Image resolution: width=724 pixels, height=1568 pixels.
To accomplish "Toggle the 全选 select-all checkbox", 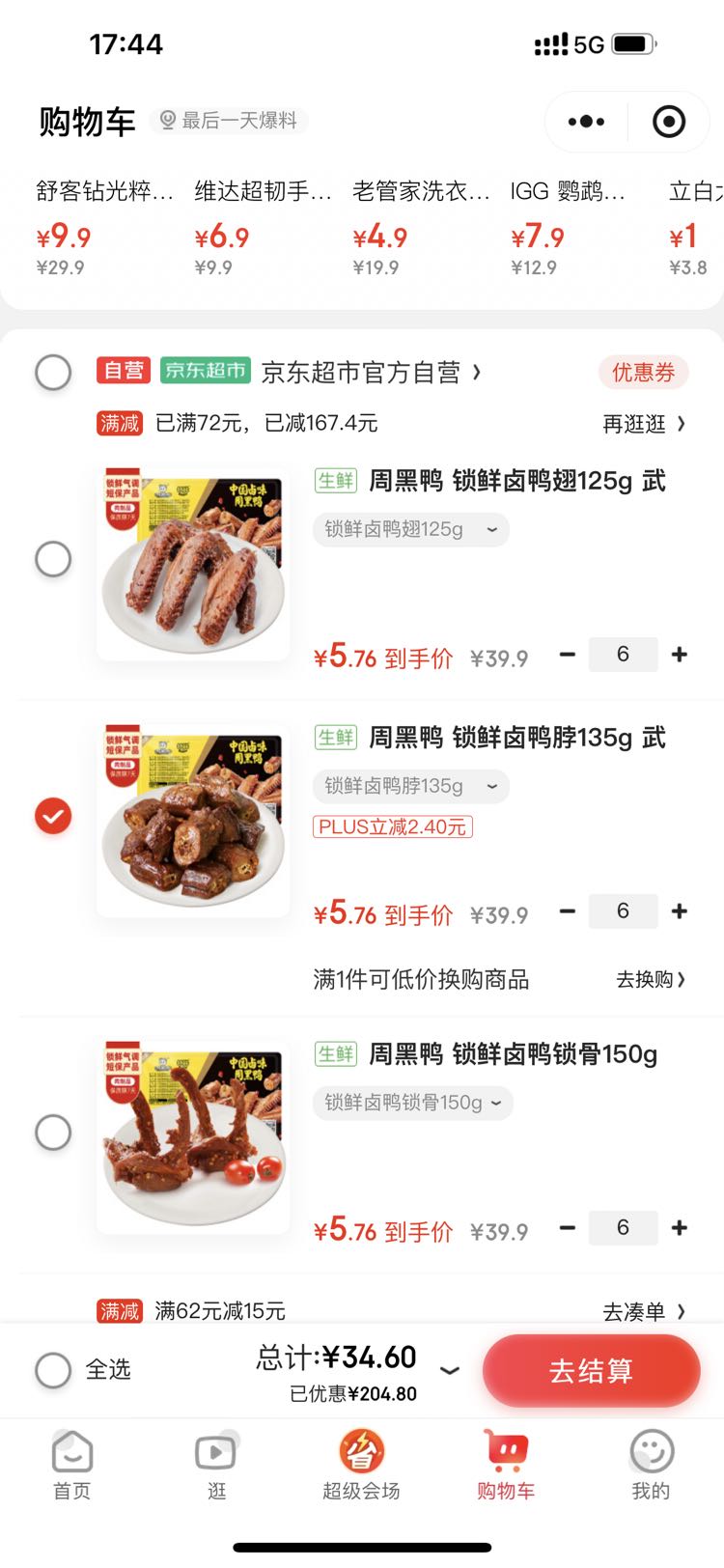I will [x=53, y=1370].
